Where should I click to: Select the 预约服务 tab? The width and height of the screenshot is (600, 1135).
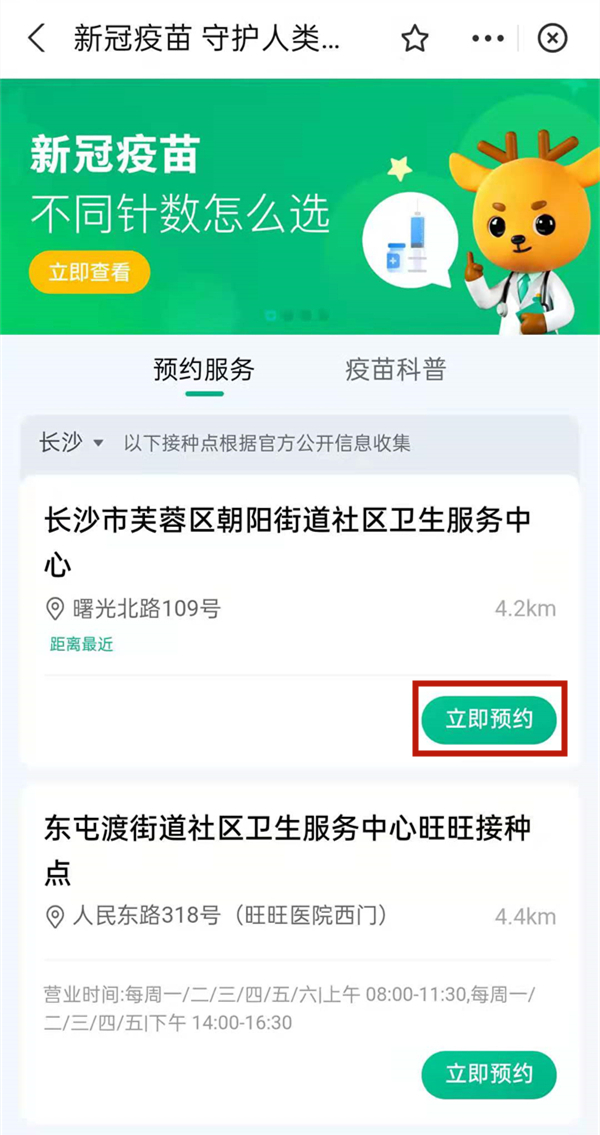204,369
